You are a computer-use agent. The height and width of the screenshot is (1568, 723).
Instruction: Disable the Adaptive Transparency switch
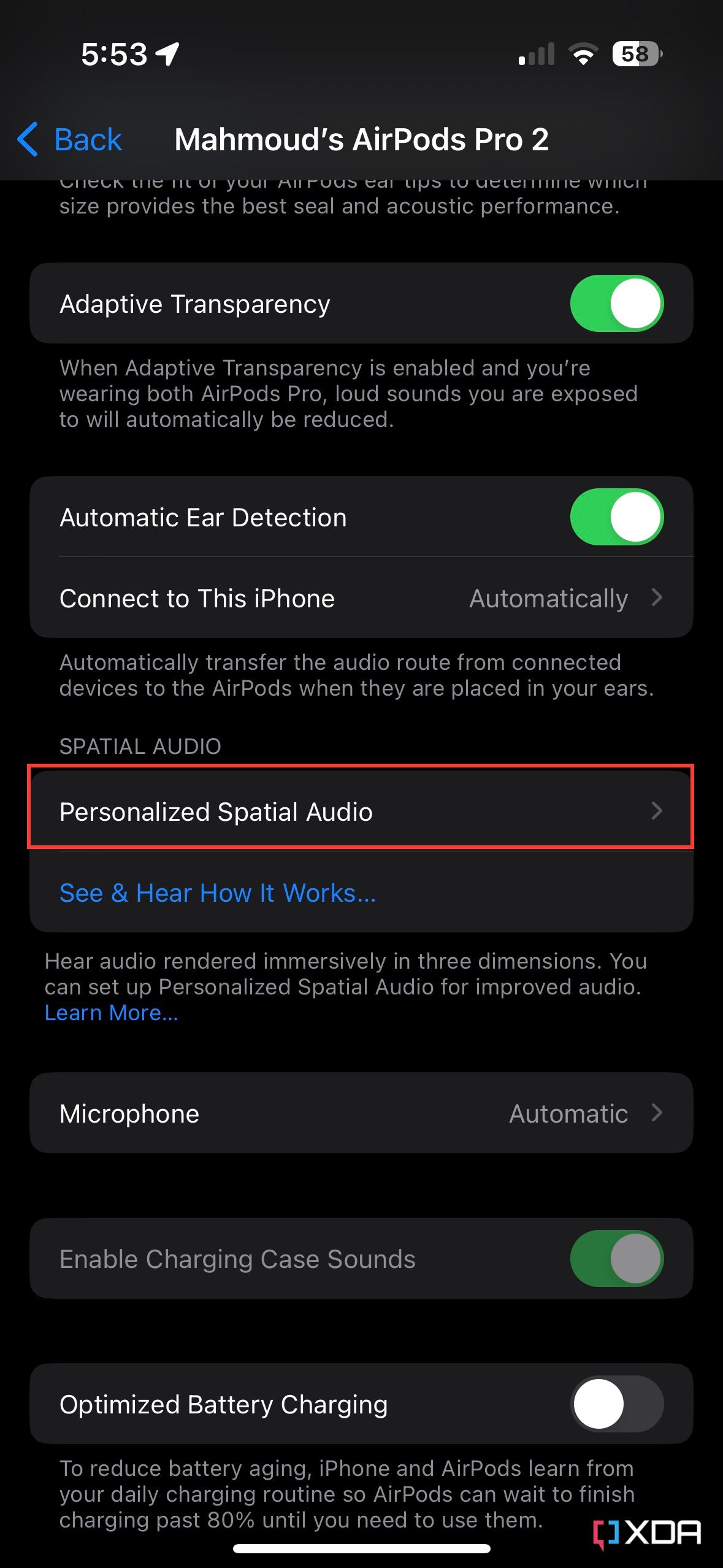[x=616, y=302]
